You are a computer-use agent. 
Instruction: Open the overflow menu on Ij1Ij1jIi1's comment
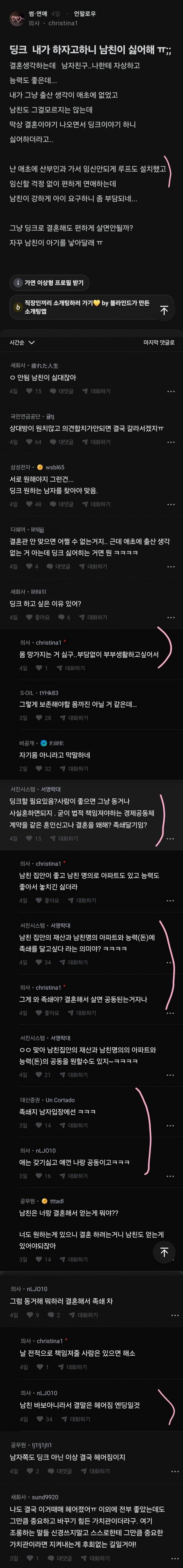click(x=171, y=1471)
